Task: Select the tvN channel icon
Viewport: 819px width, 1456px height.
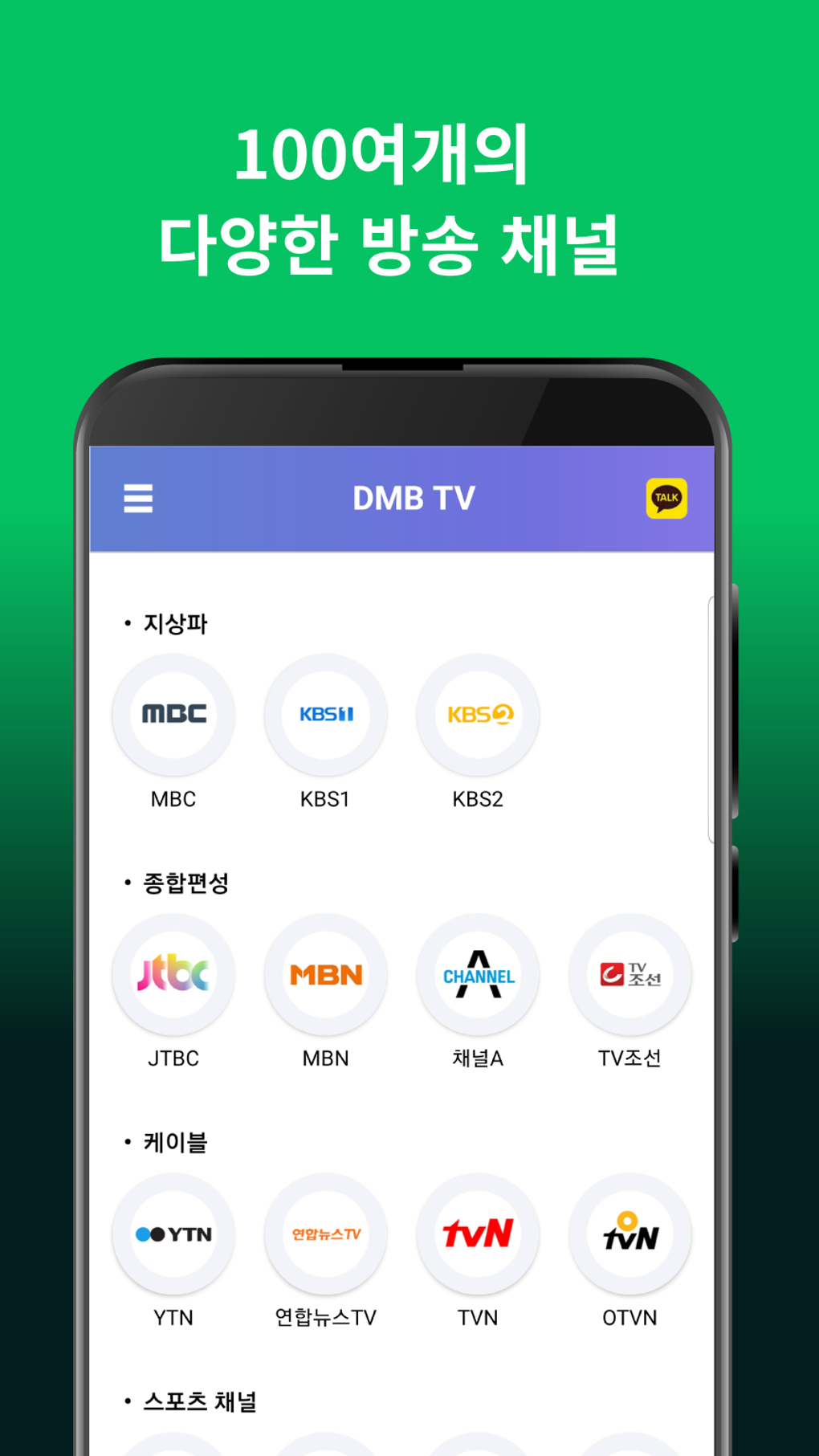Action: pyautogui.click(x=478, y=1235)
